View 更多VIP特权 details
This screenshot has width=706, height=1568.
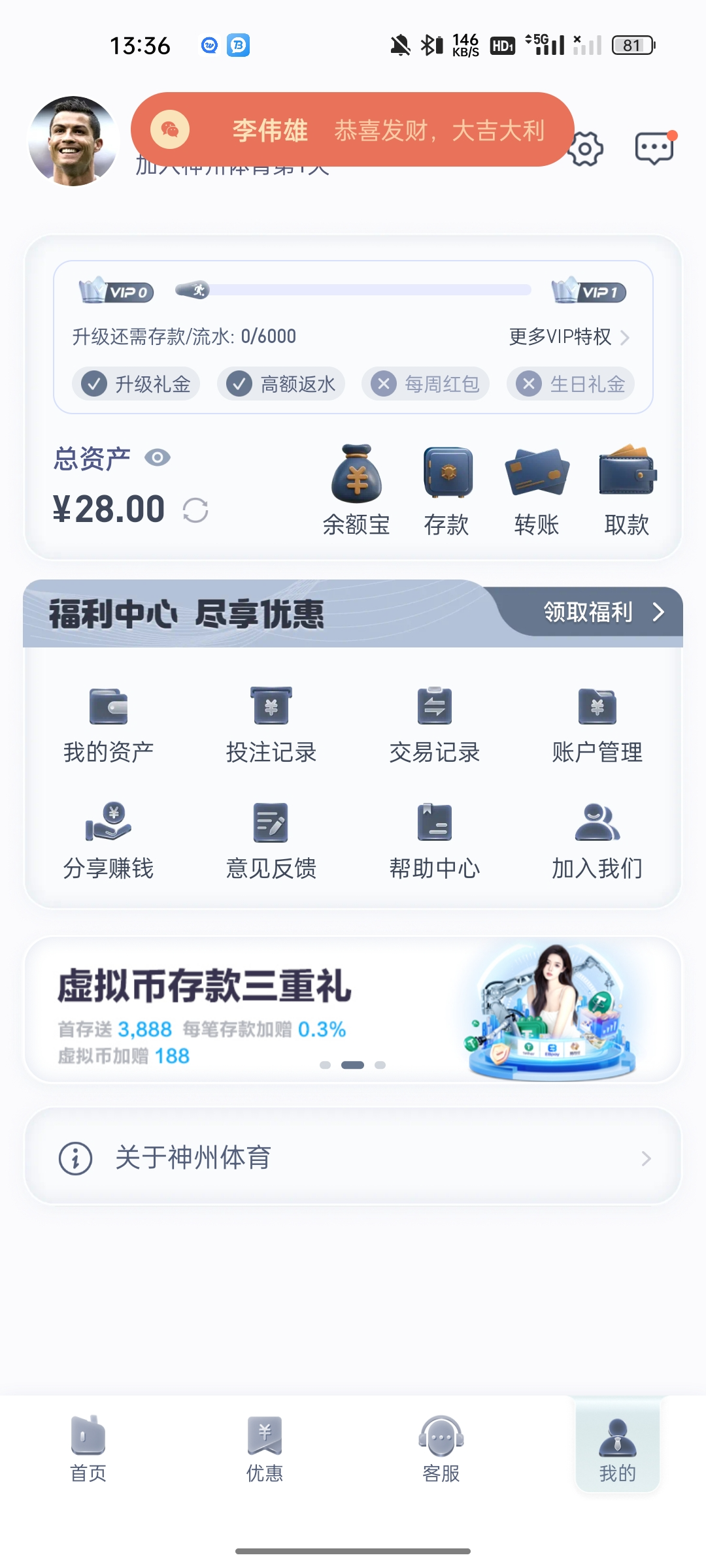568,336
